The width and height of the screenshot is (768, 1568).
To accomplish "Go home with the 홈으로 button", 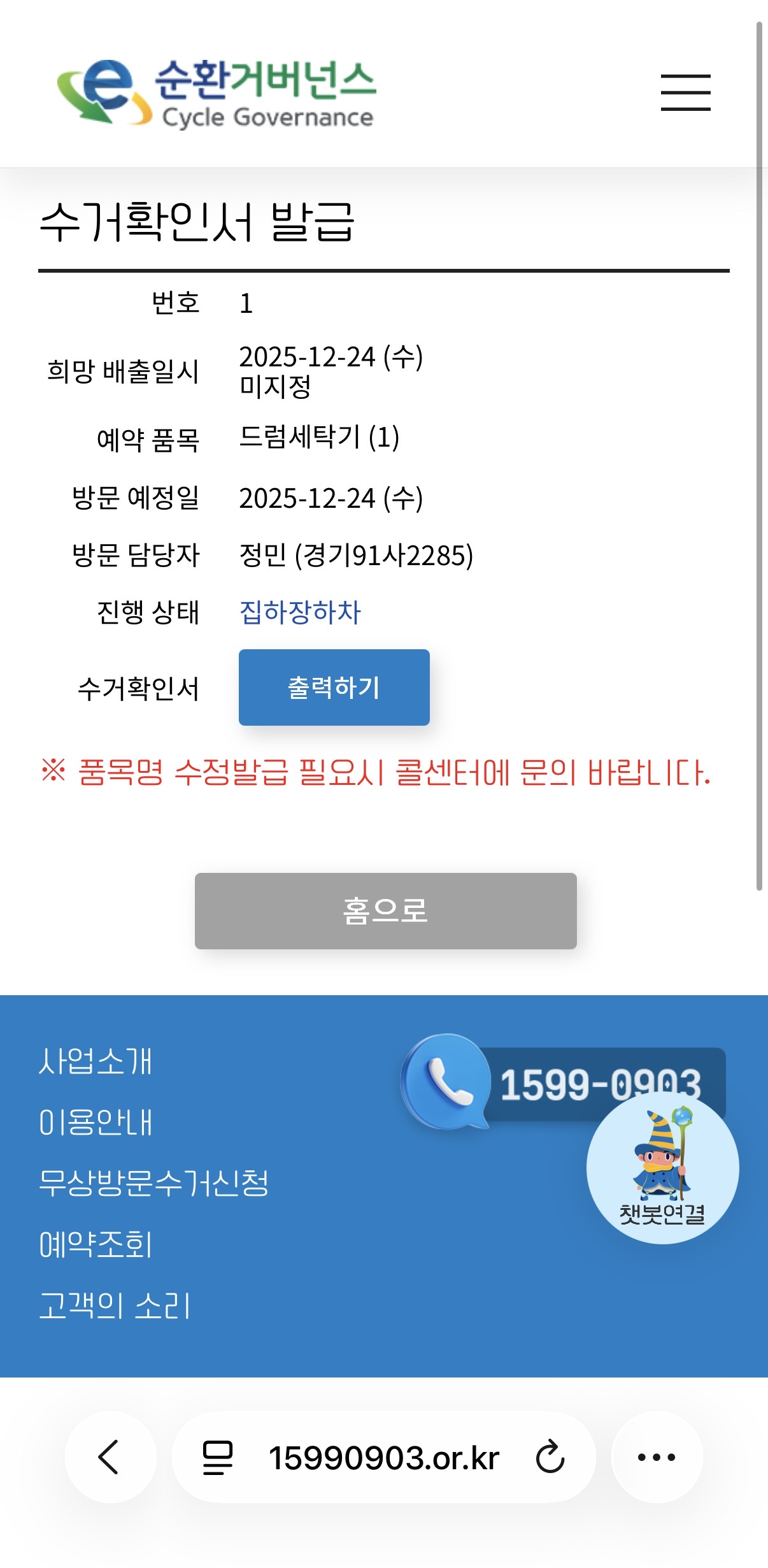I will (x=385, y=910).
